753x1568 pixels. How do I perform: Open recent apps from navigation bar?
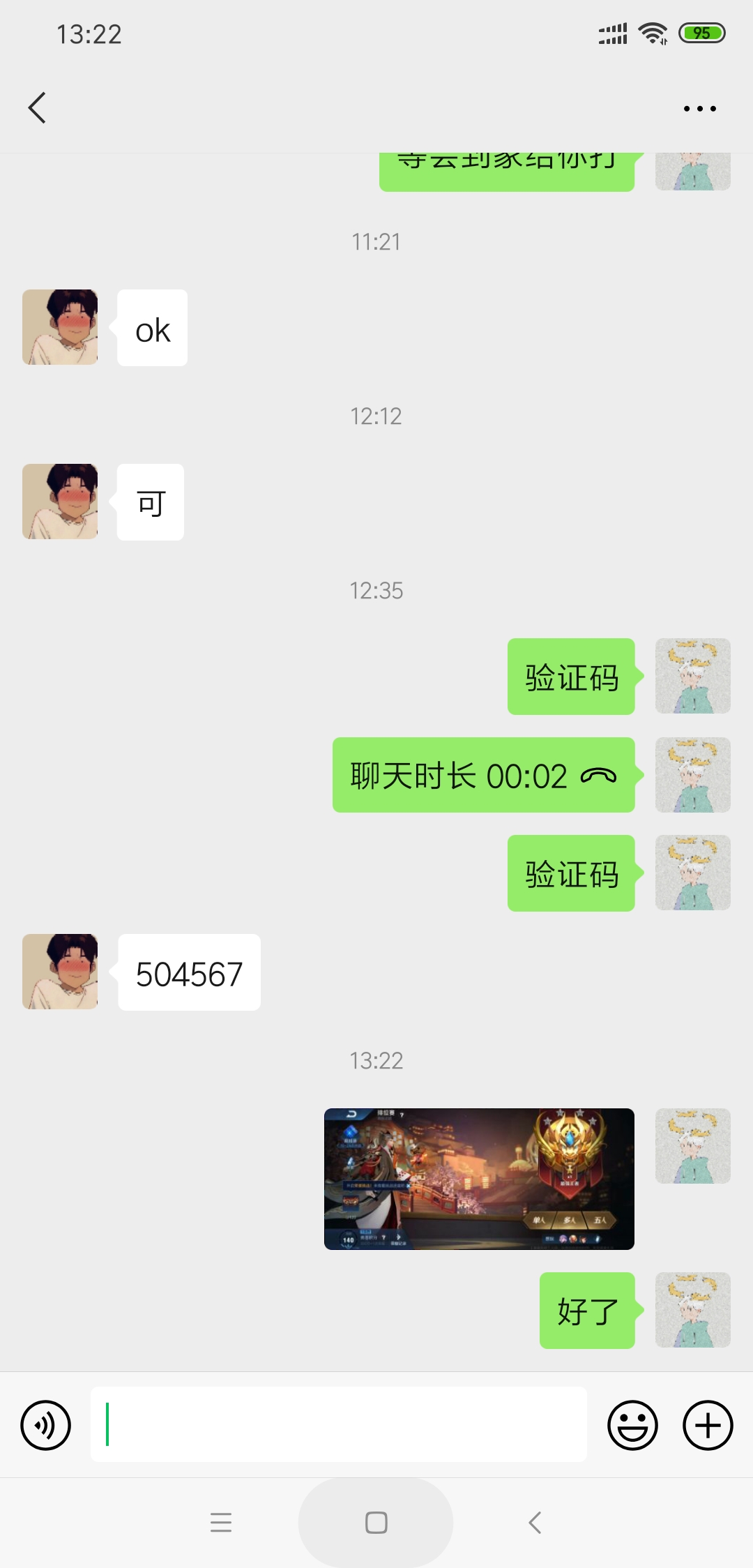pos(221,1523)
